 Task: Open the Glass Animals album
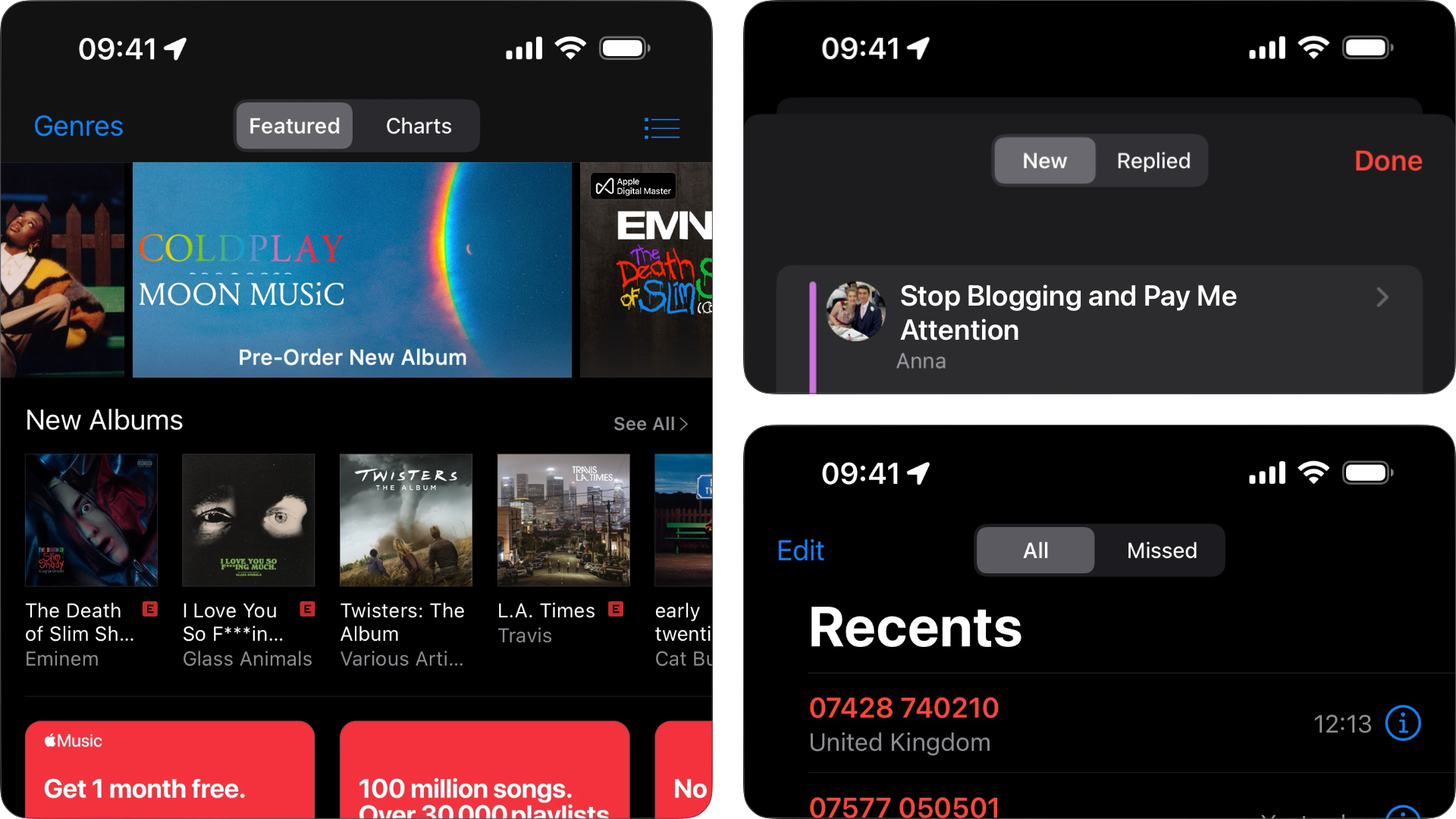click(248, 520)
